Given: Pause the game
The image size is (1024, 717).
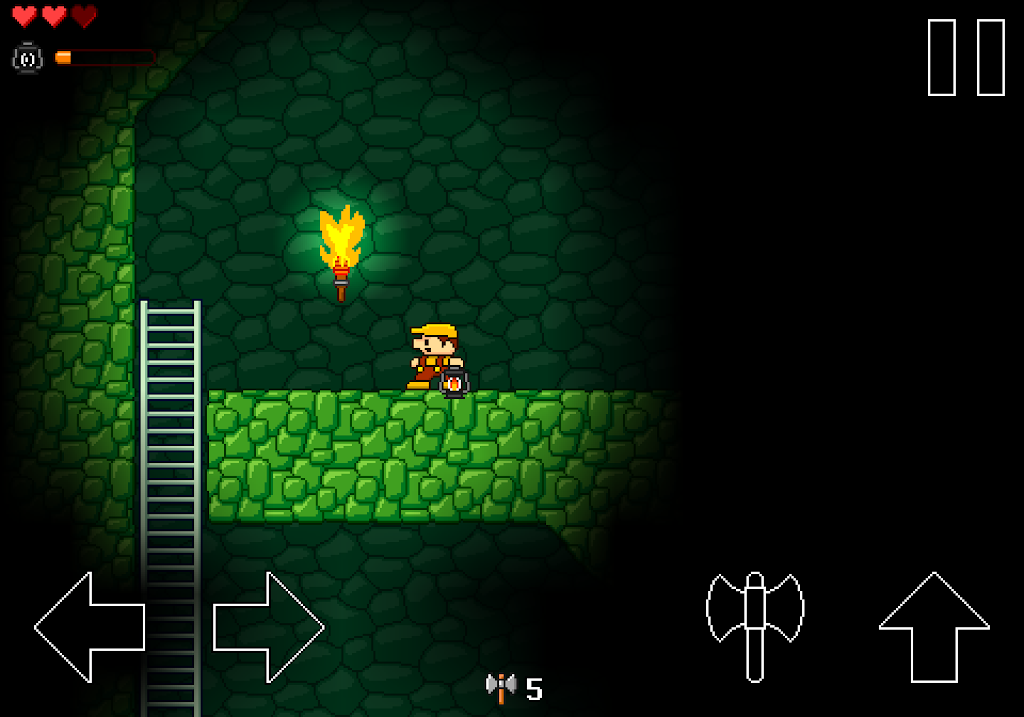Looking at the screenshot, I should [x=966, y=58].
